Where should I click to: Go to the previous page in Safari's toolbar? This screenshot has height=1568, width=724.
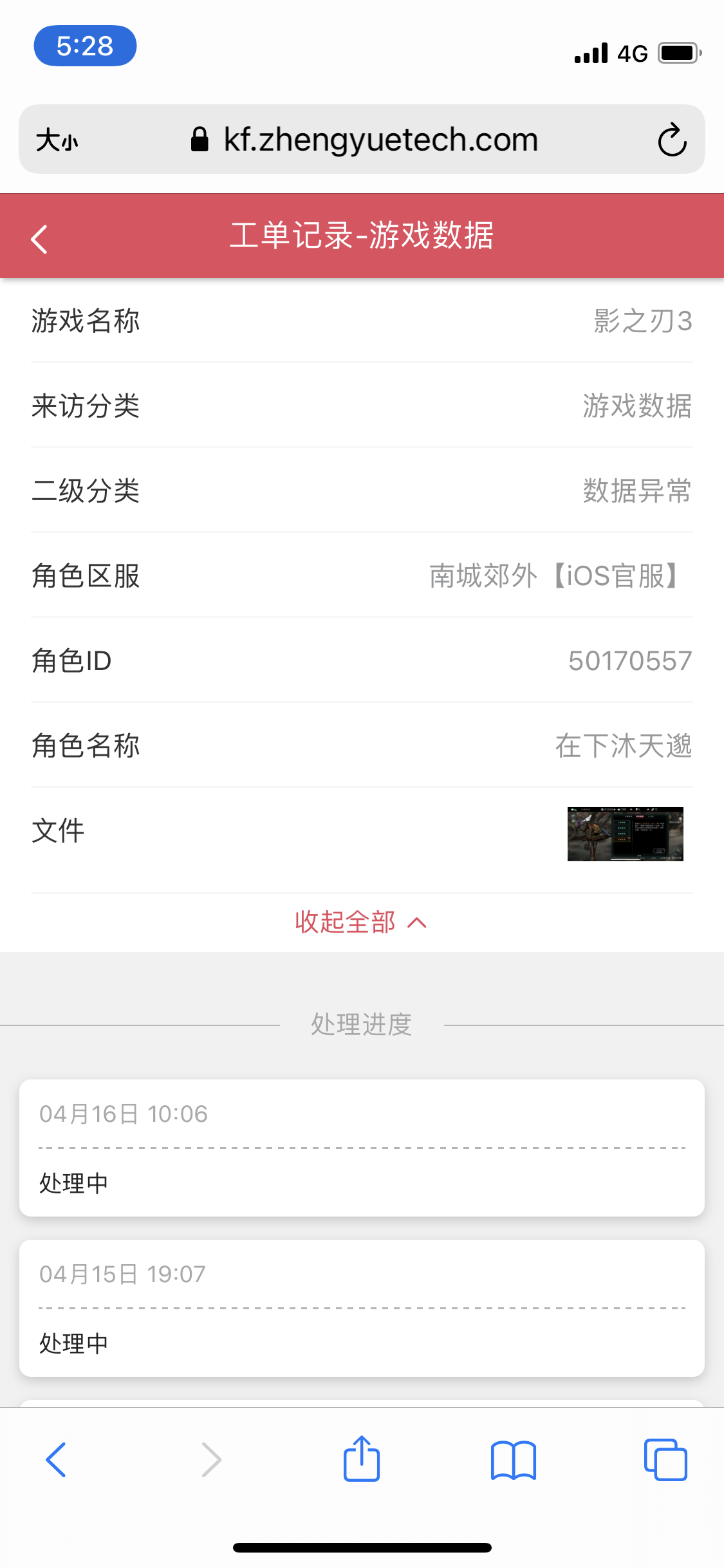(56, 1459)
